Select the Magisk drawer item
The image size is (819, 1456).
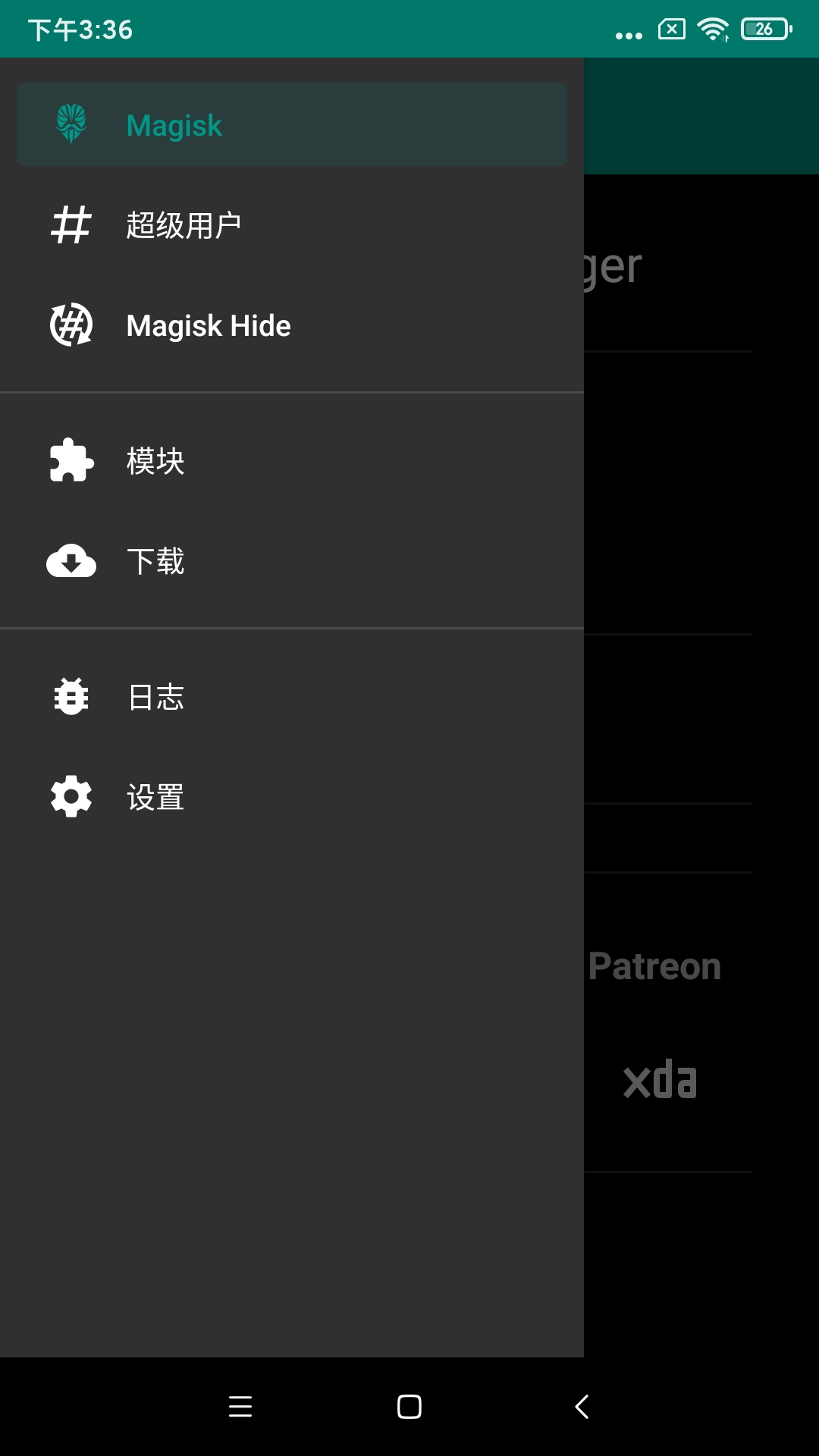[x=291, y=125]
